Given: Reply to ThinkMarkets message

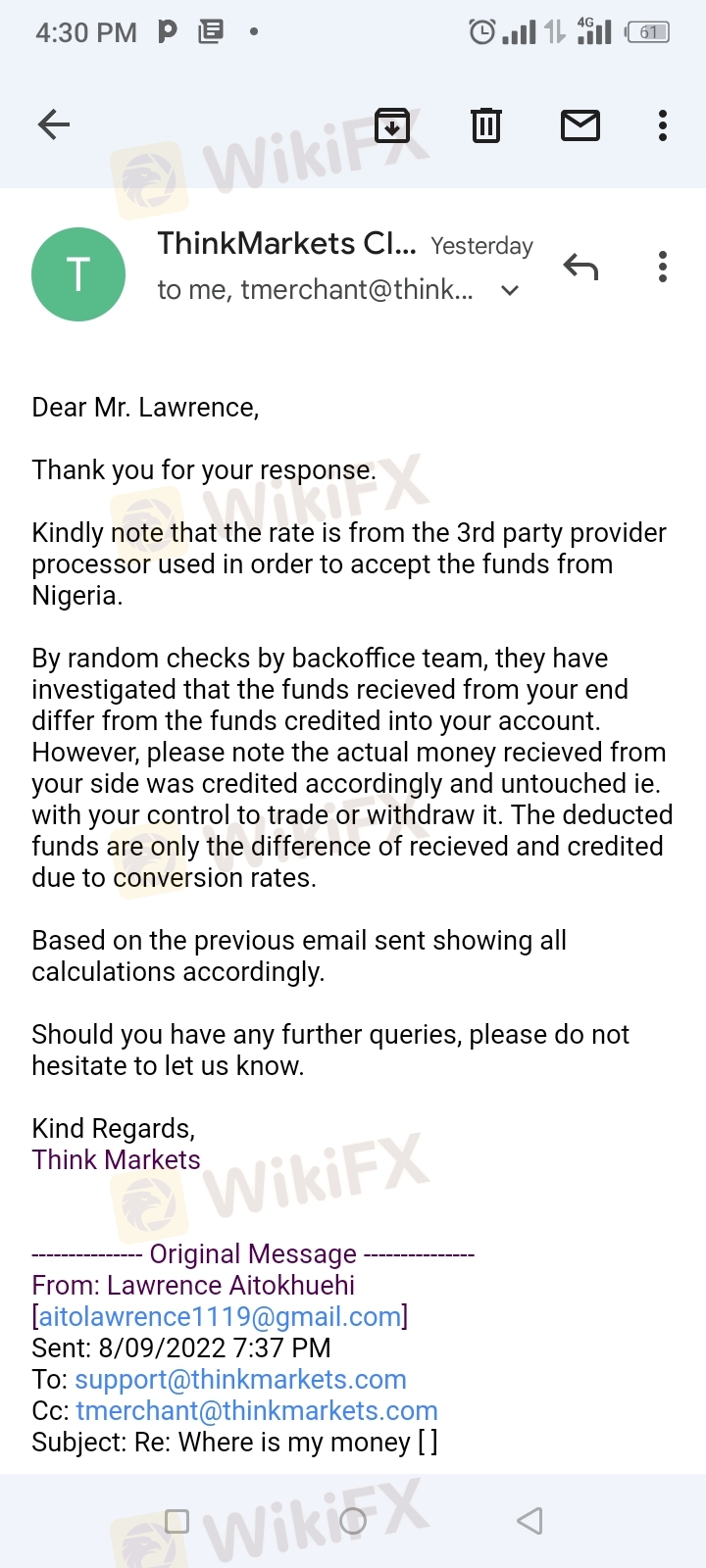Looking at the screenshot, I should click(x=580, y=267).
